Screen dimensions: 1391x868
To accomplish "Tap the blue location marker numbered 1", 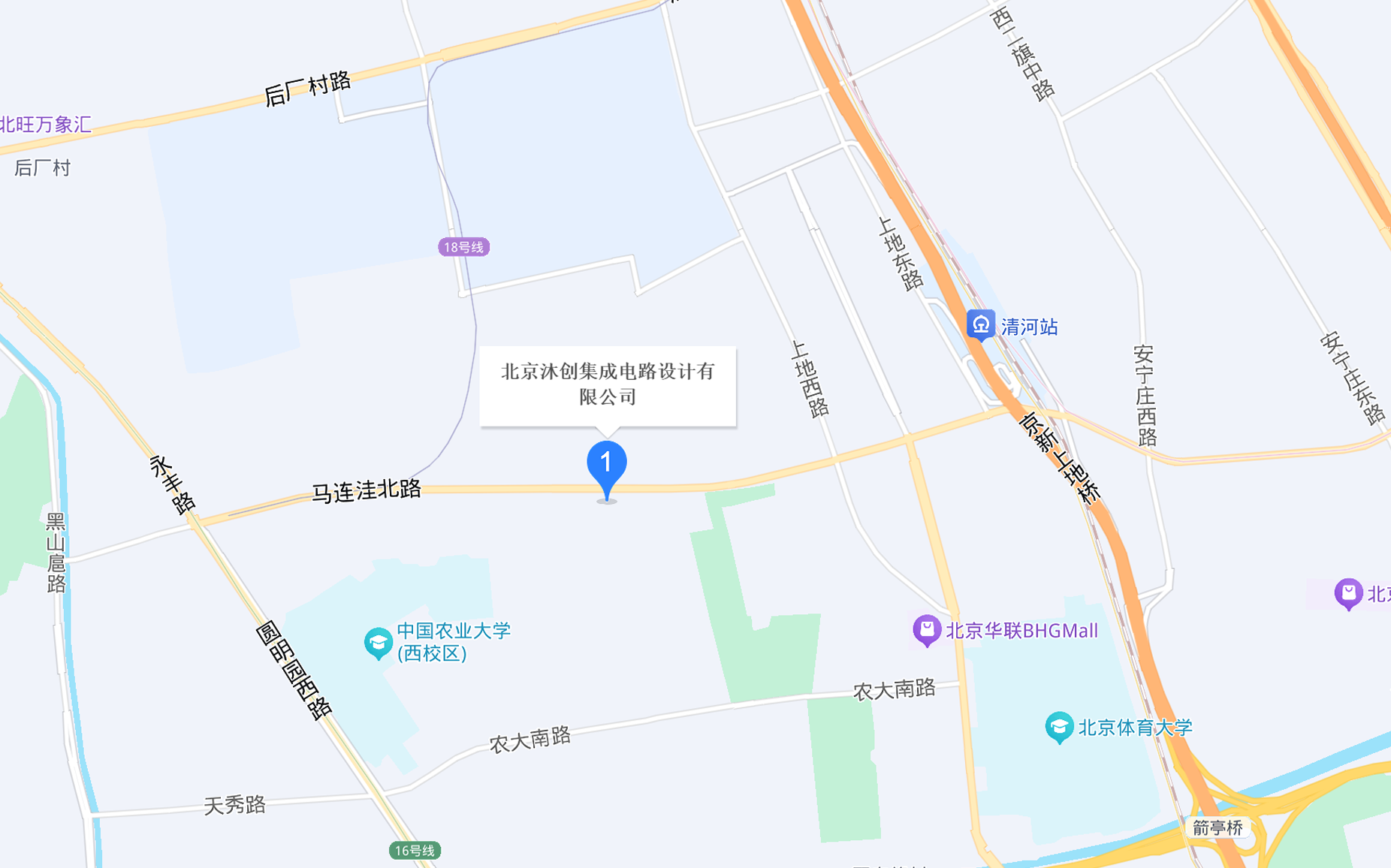I will pos(606,465).
